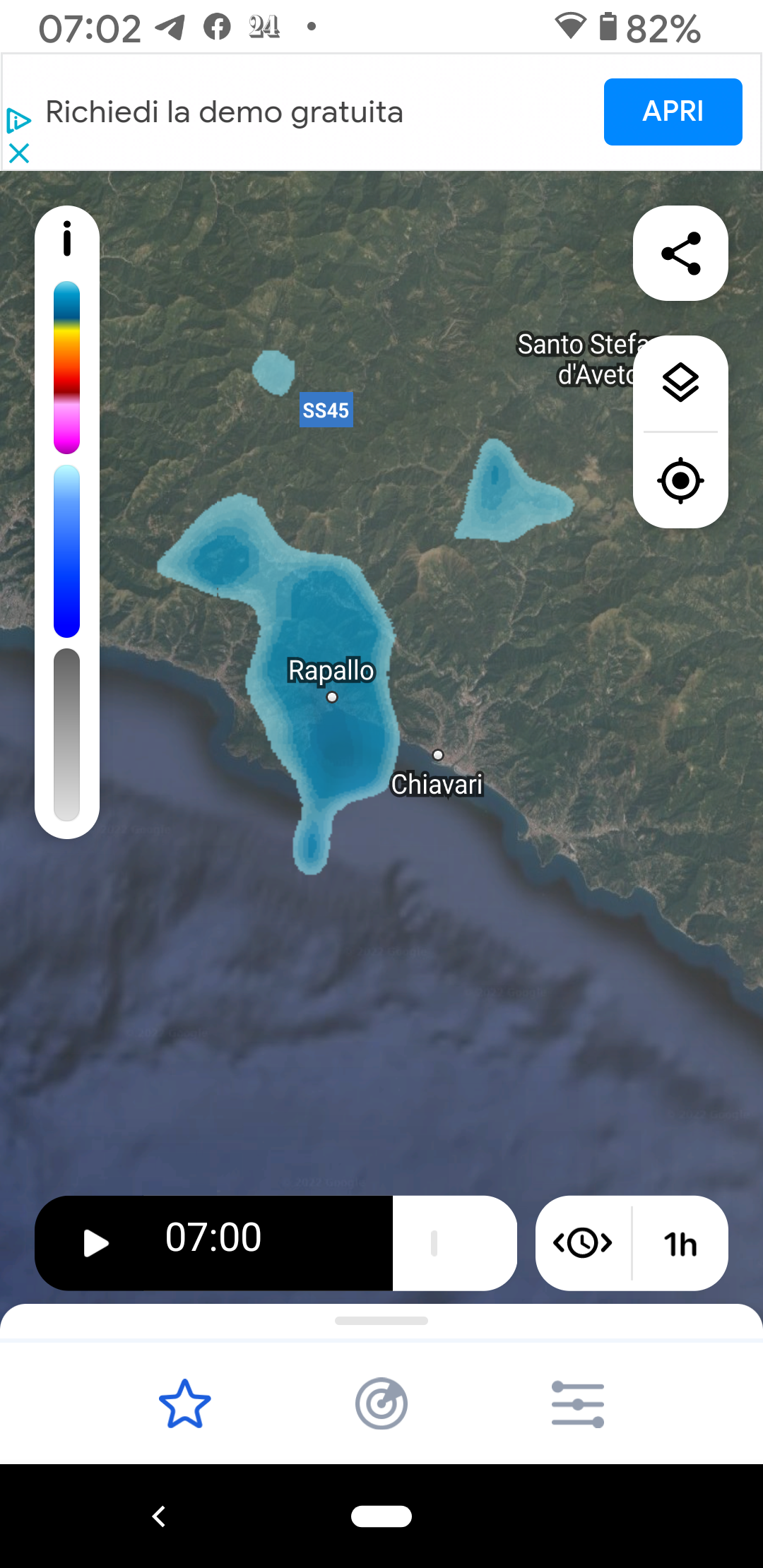This screenshot has height=1568, width=763.
Task: Center map on my location
Action: 680,481
